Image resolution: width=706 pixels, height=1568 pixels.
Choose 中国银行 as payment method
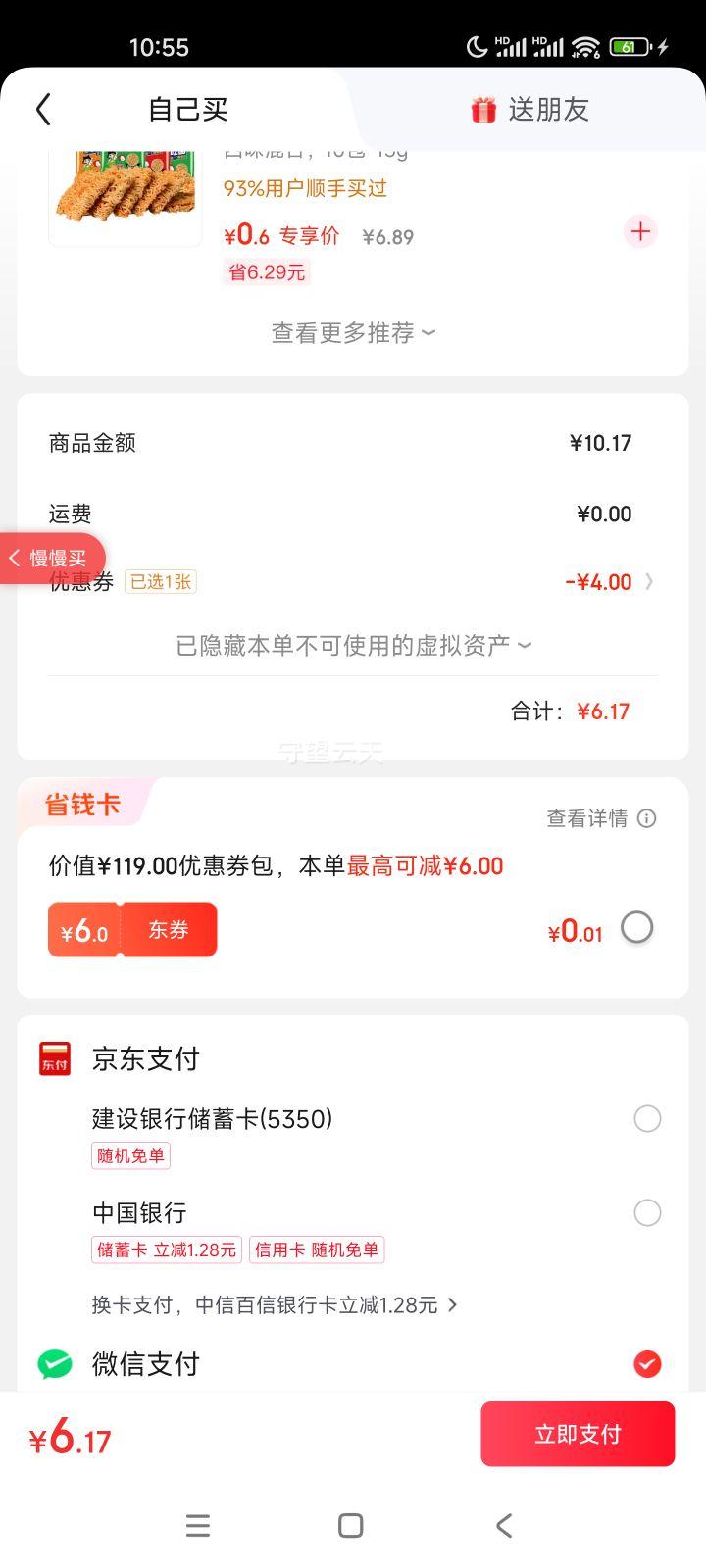pos(646,1212)
